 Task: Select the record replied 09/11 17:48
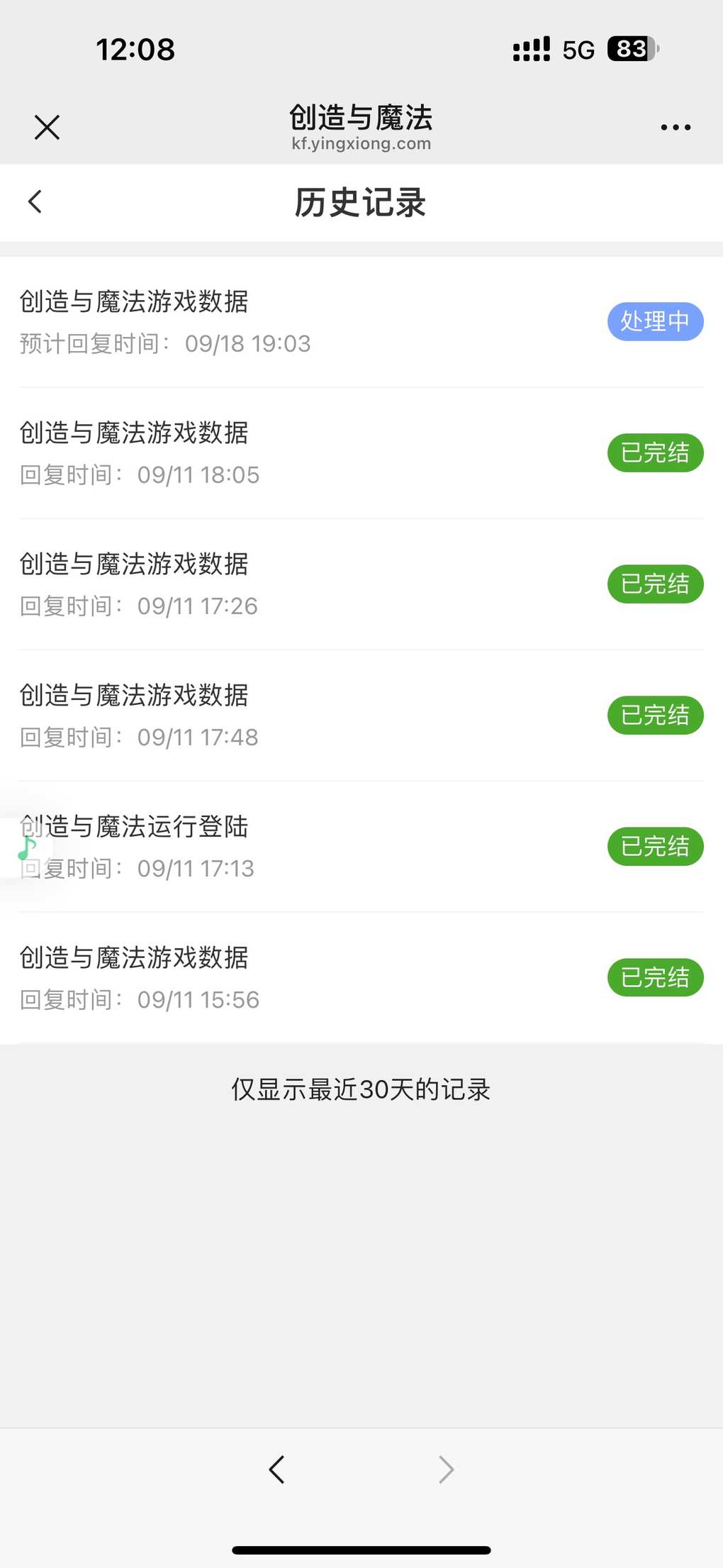(x=361, y=716)
